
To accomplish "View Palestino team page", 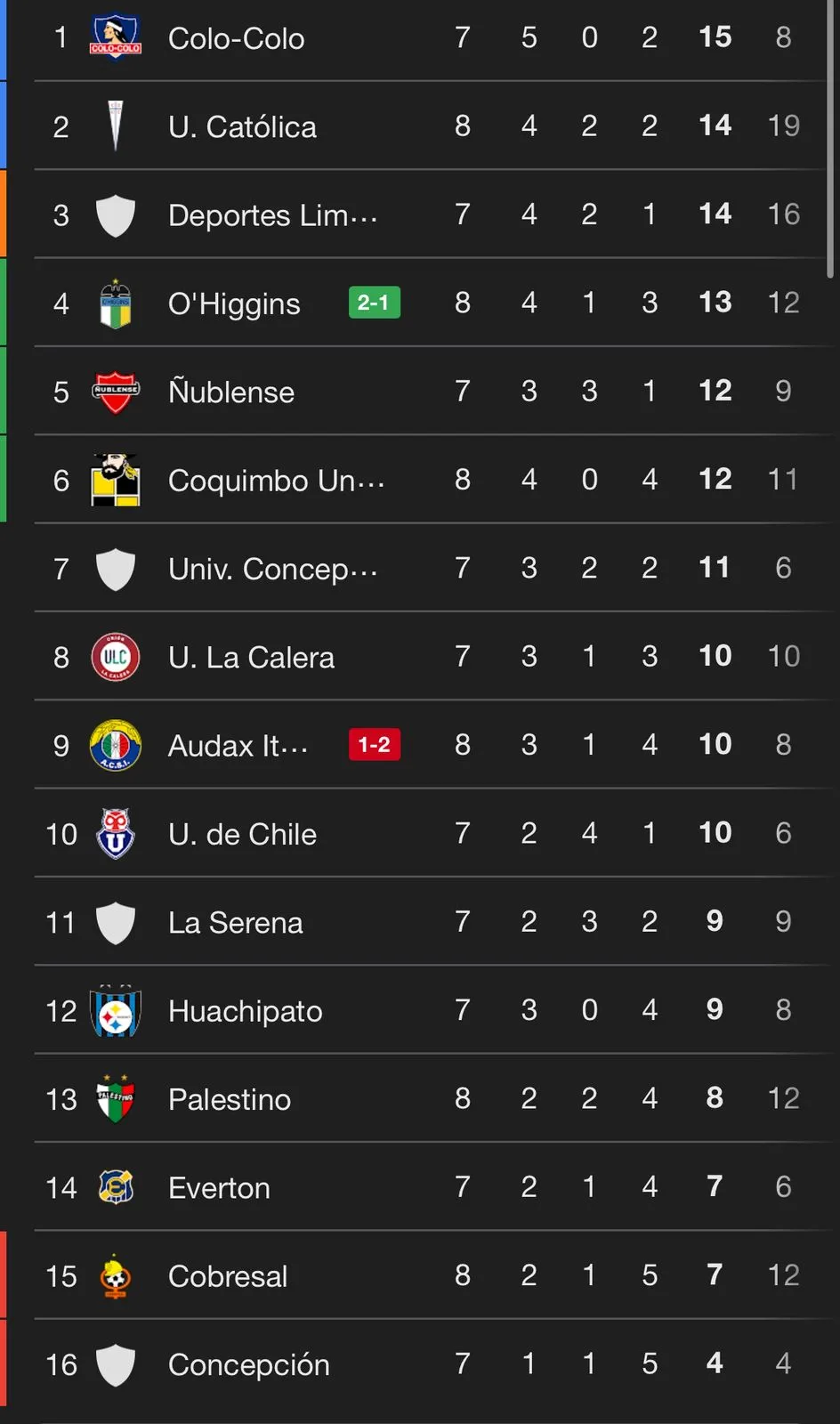I will 230,1099.
